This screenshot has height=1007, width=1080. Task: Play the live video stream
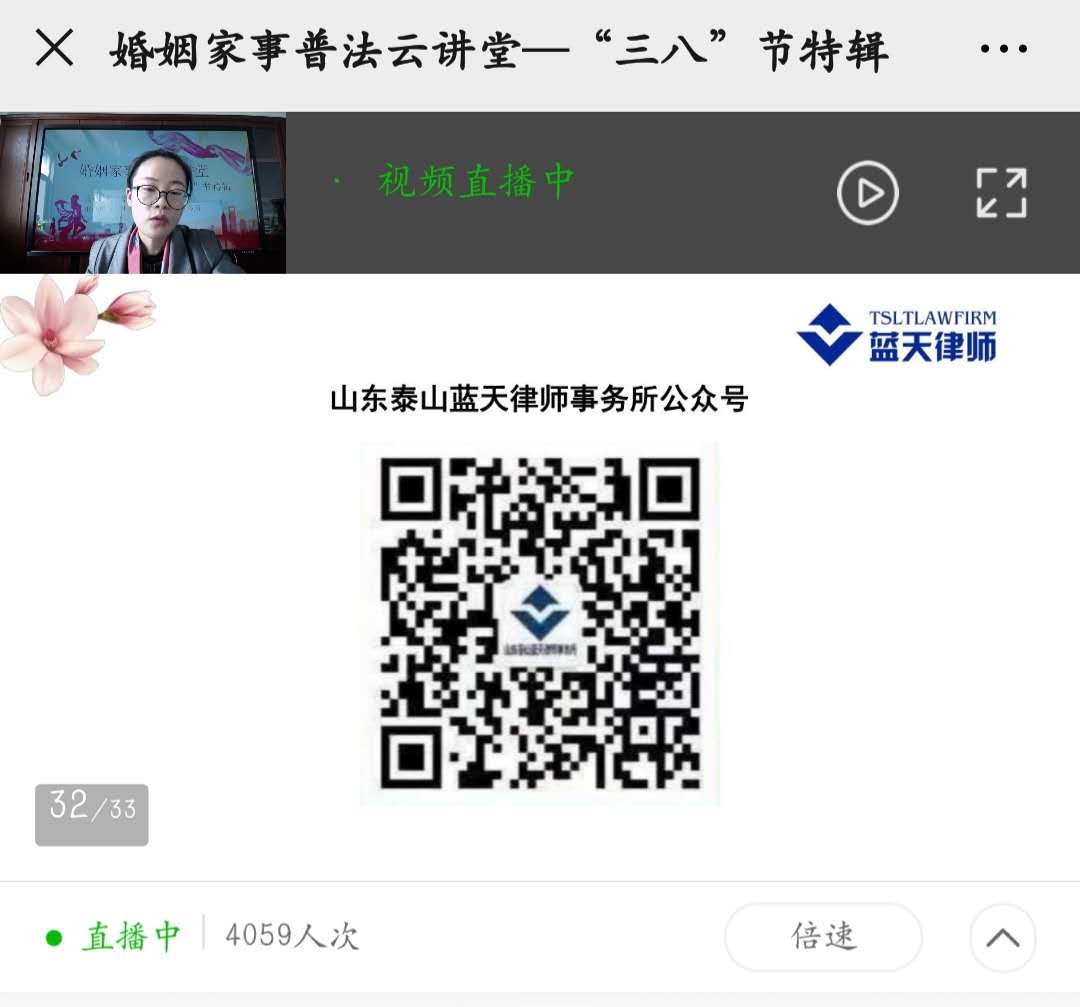coord(867,192)
